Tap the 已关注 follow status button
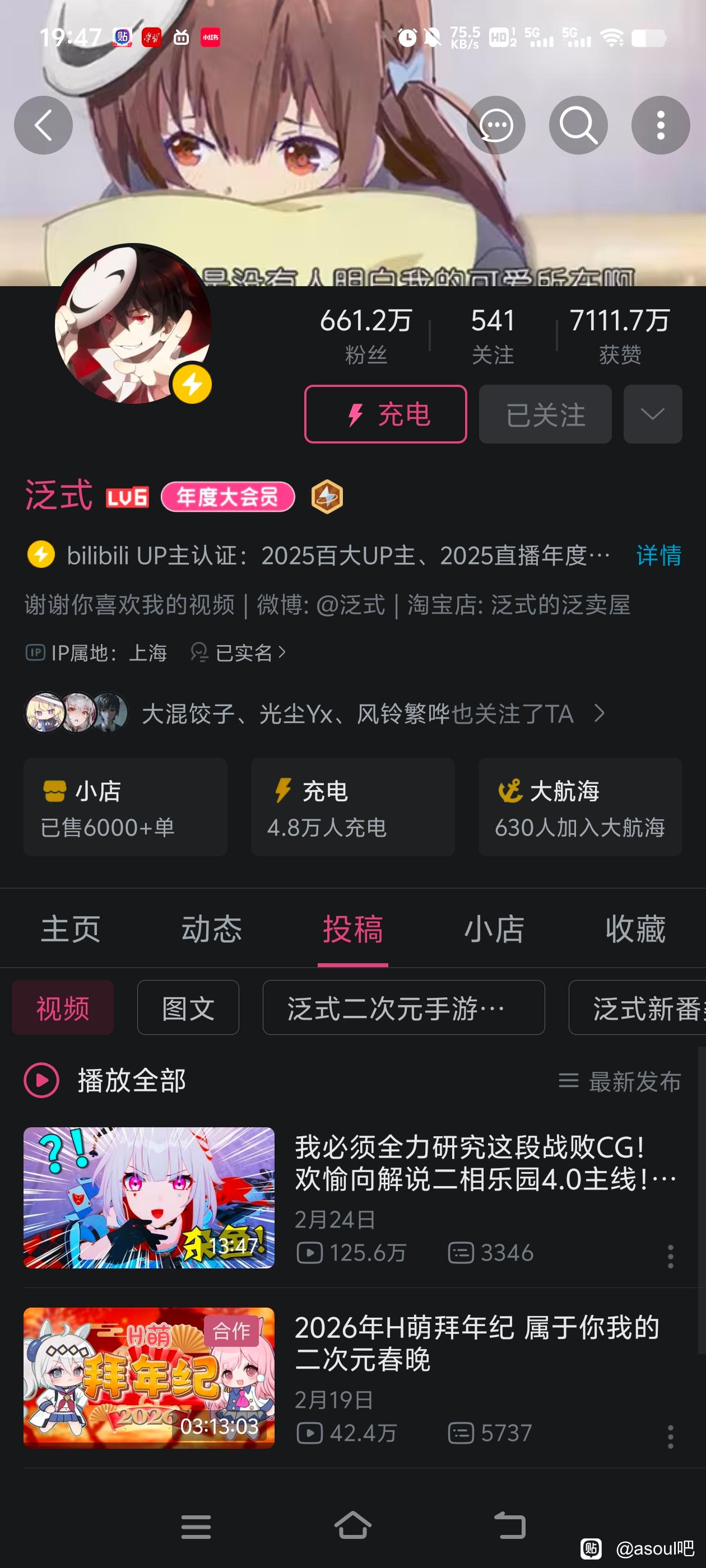 (x=545, y=414)
